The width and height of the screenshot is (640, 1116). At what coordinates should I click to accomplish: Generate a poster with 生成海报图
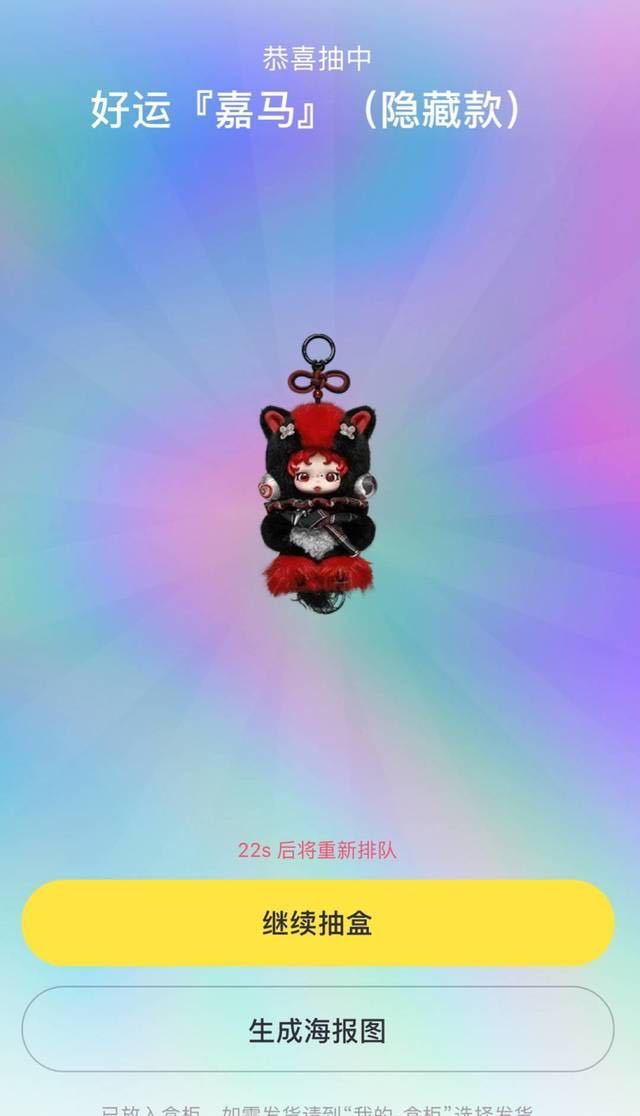click(318, 1030)
